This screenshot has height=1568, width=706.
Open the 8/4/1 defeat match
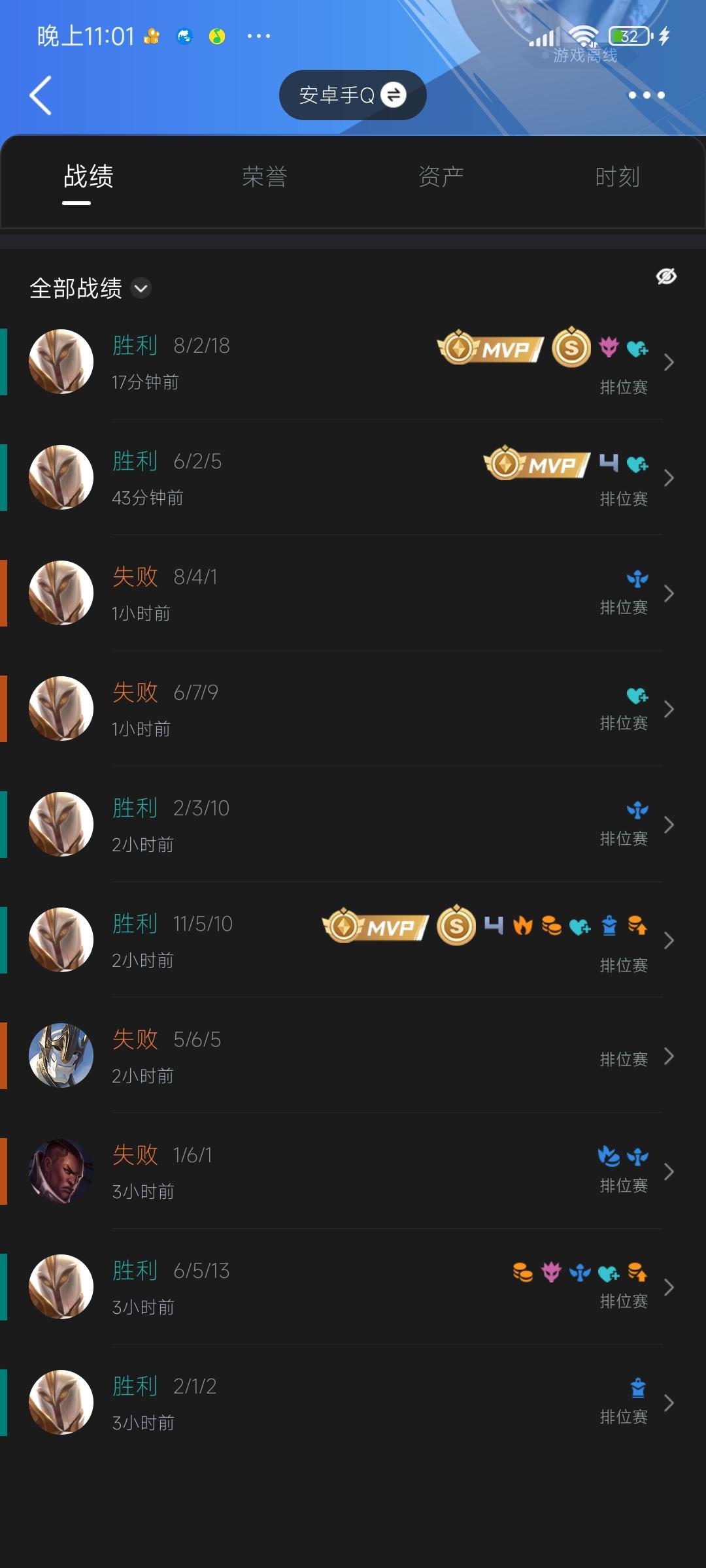(353, 593)
